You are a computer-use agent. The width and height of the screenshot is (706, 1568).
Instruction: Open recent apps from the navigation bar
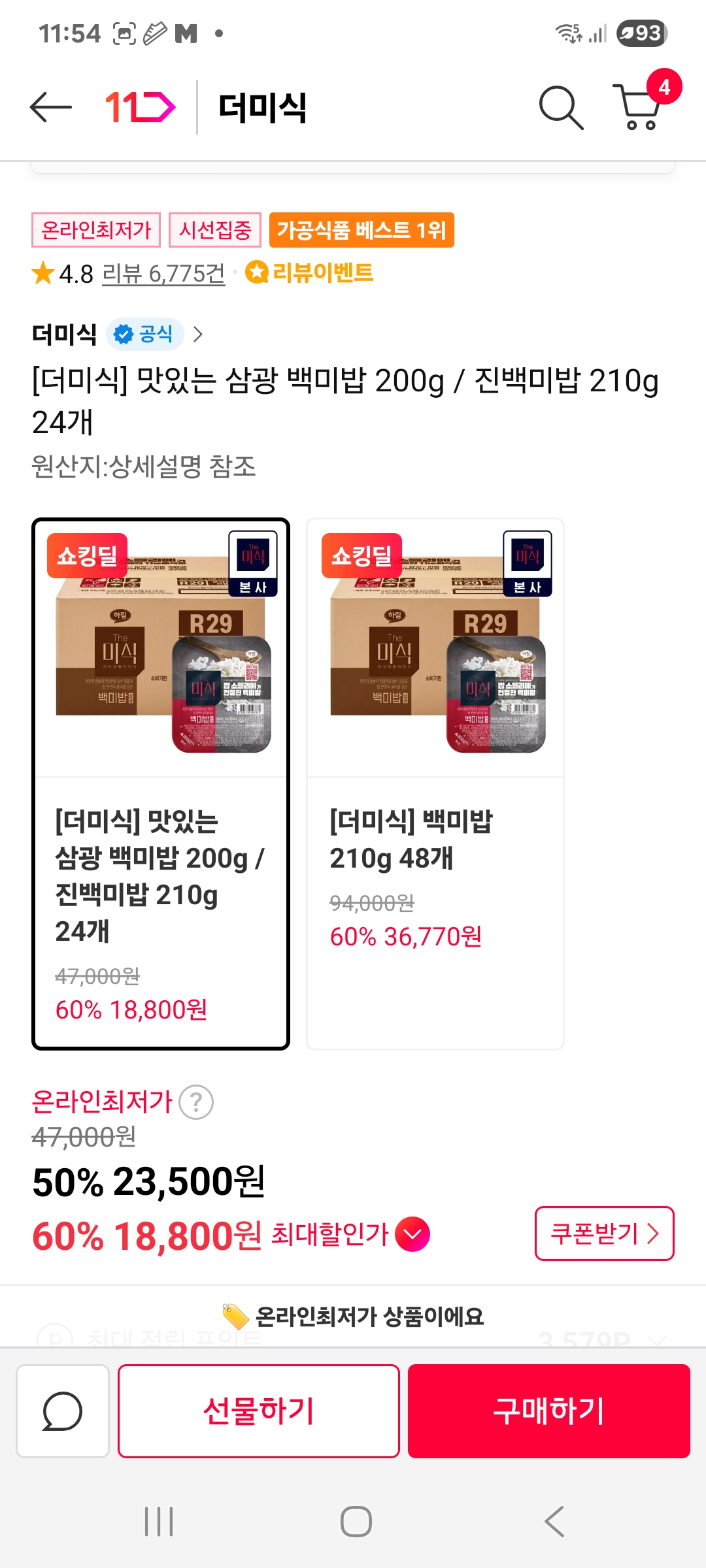159,1522
